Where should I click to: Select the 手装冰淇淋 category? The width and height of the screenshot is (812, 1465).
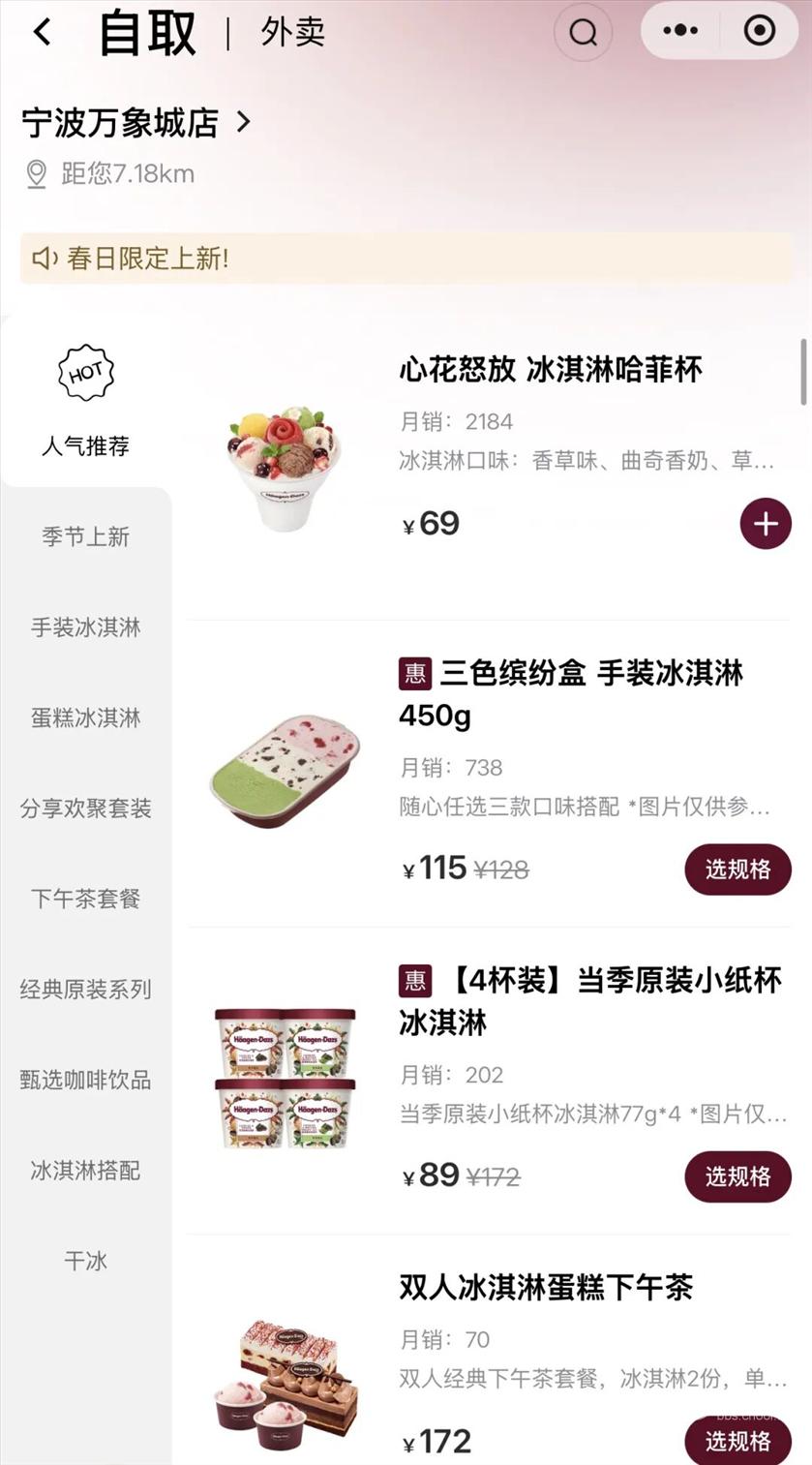click(x=85, y=627)
